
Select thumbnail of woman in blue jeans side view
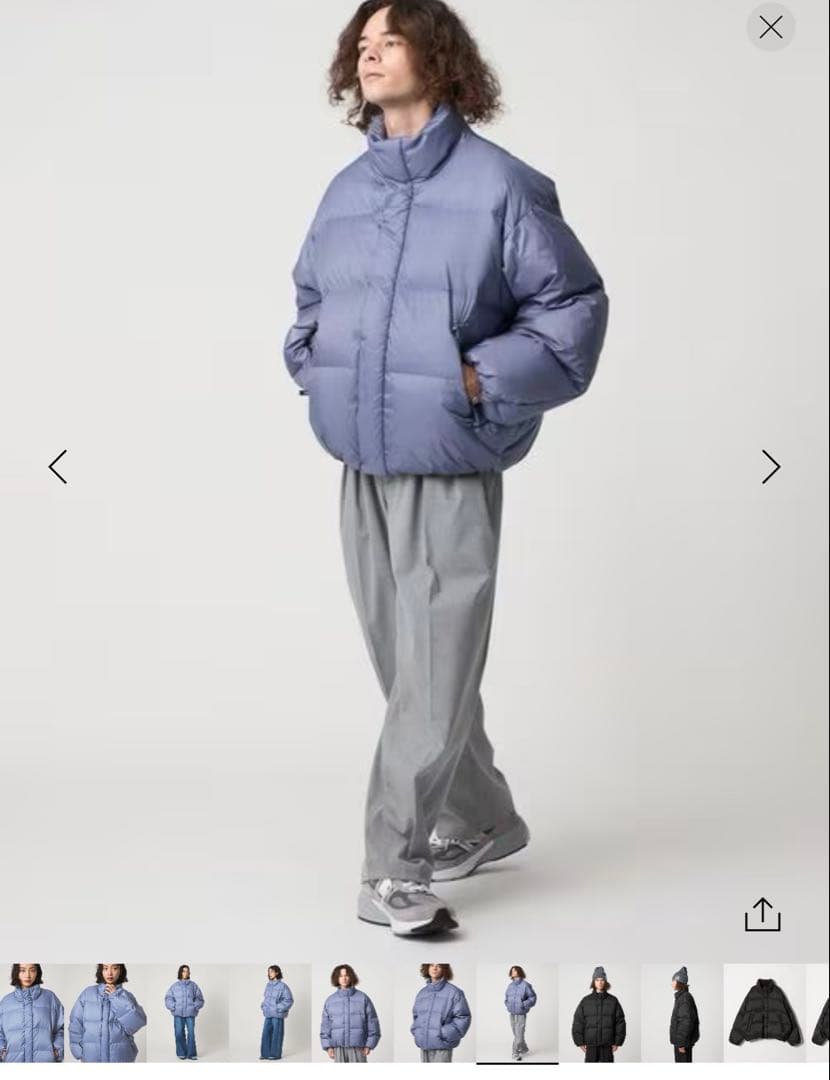point(270,1012)
